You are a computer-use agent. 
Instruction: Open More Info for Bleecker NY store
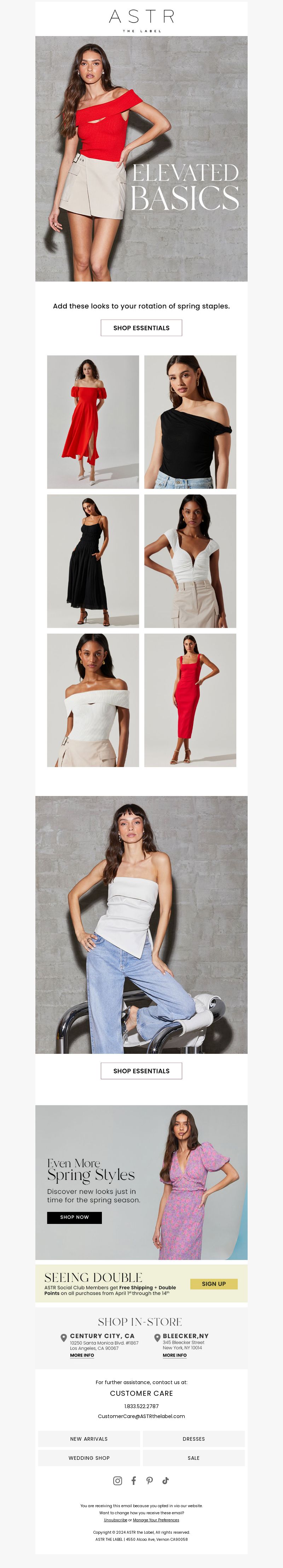click(x=175, y=1355)
